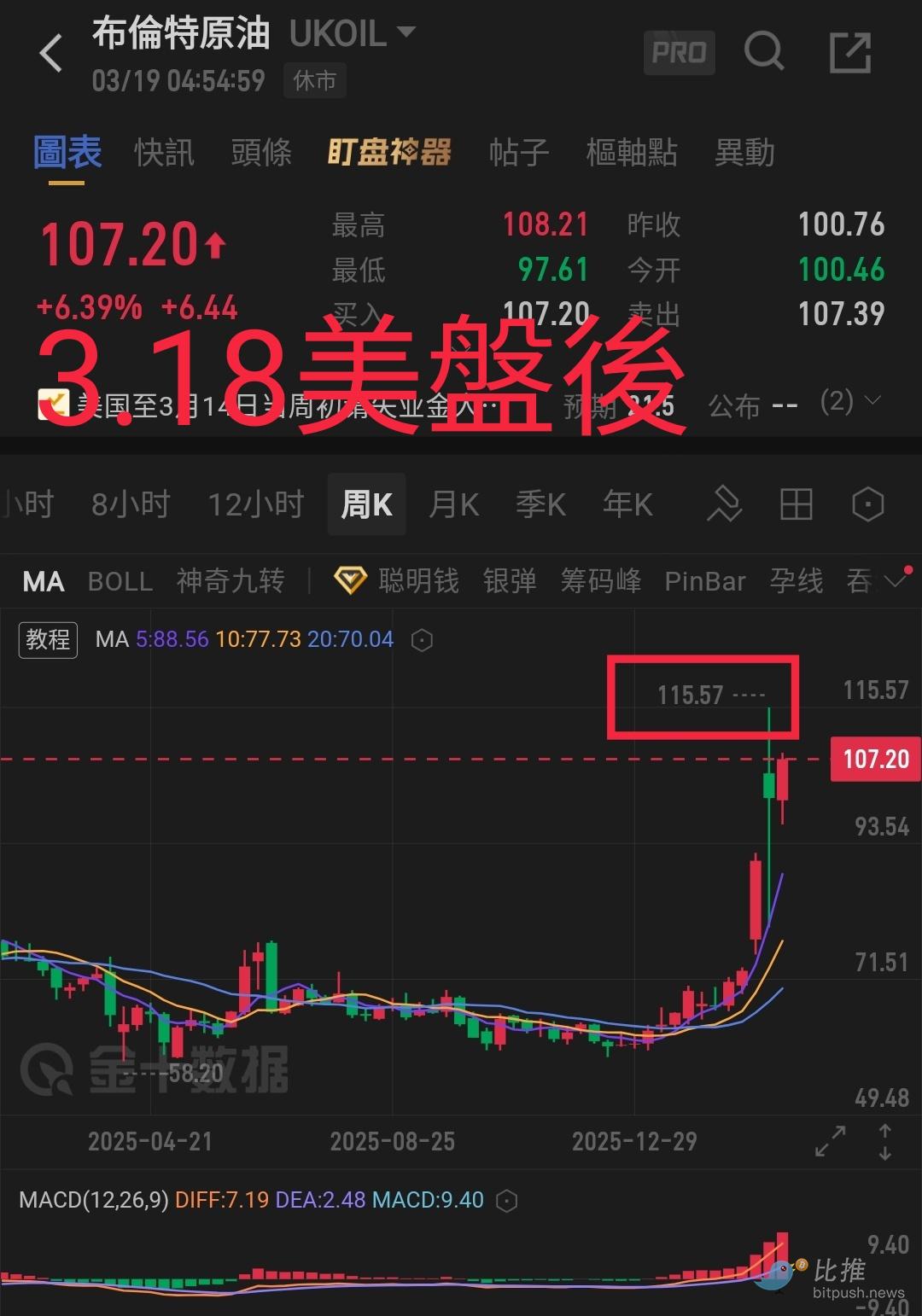Share this Brent crude chart
Viewport: 922px width, 1316px height.
[850, 53]
